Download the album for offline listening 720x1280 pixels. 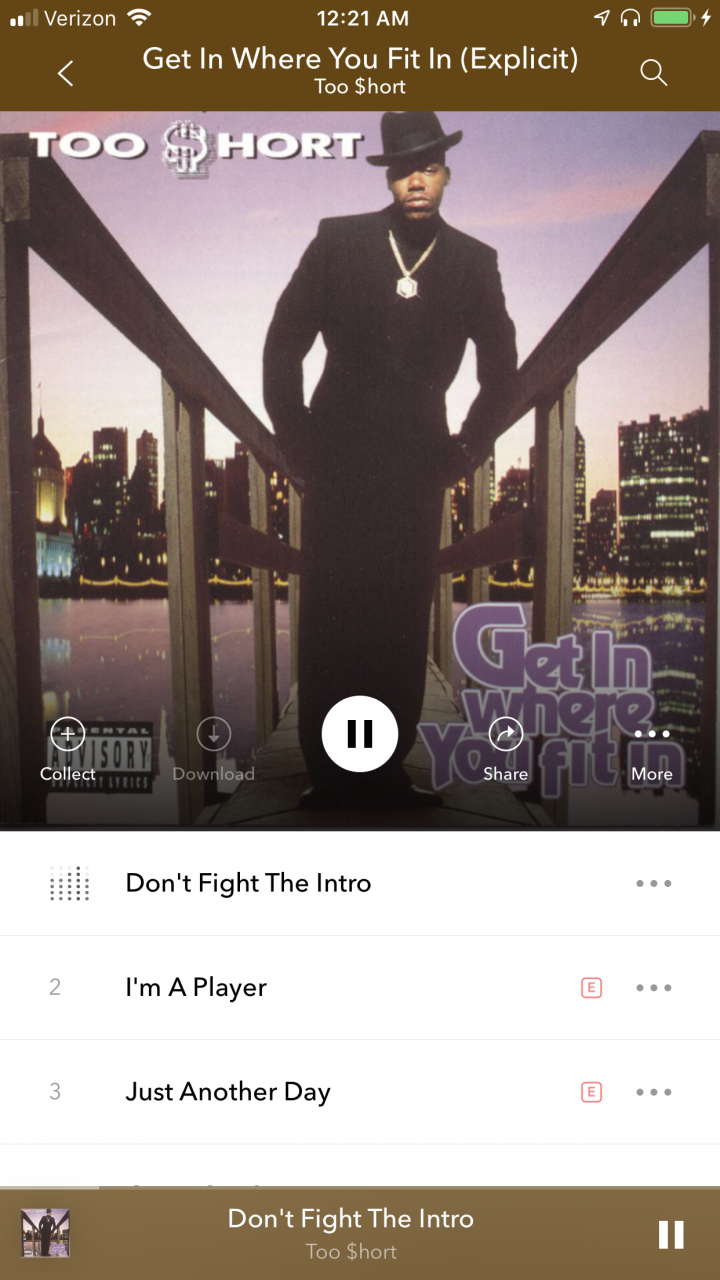(x=213, y=749)
